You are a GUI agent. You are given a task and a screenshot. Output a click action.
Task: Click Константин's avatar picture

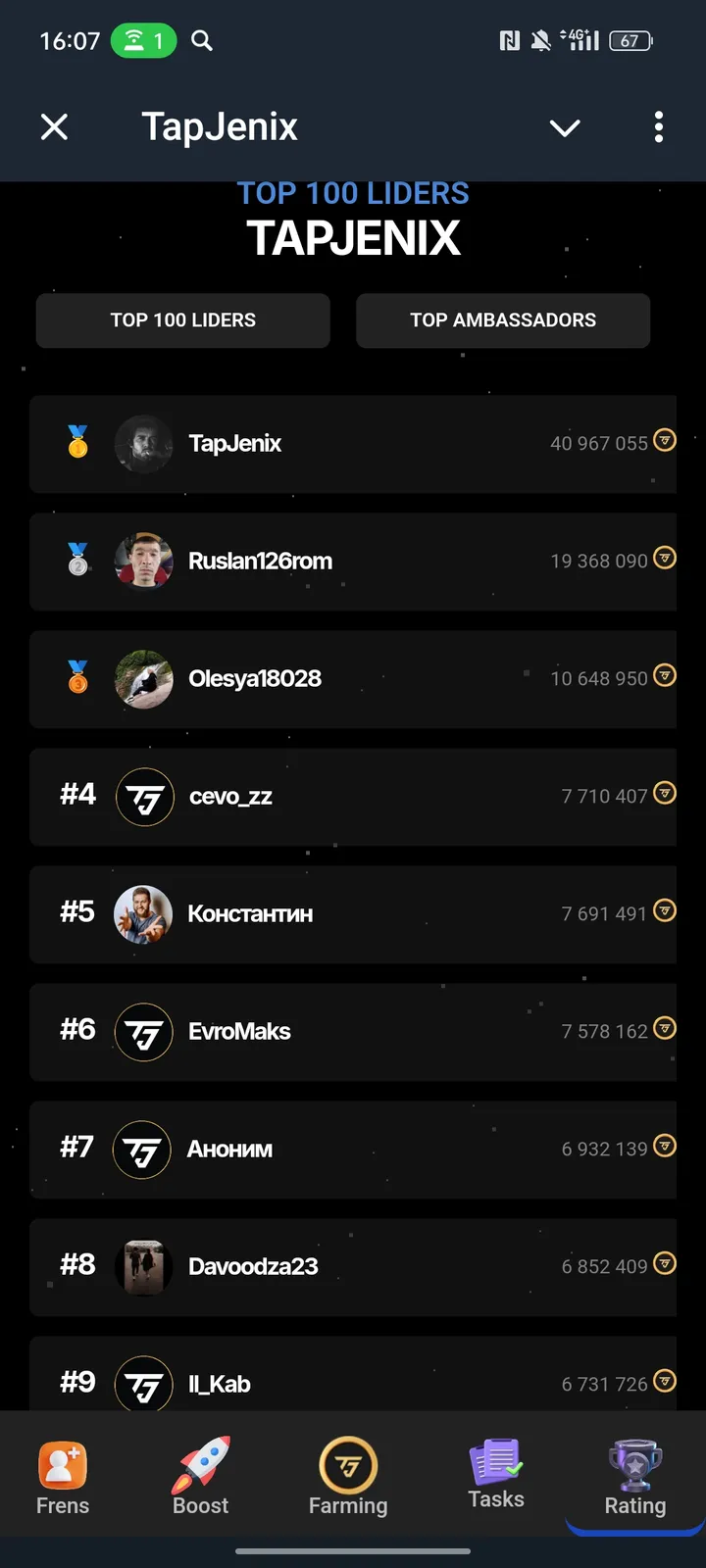pos(144,913)
